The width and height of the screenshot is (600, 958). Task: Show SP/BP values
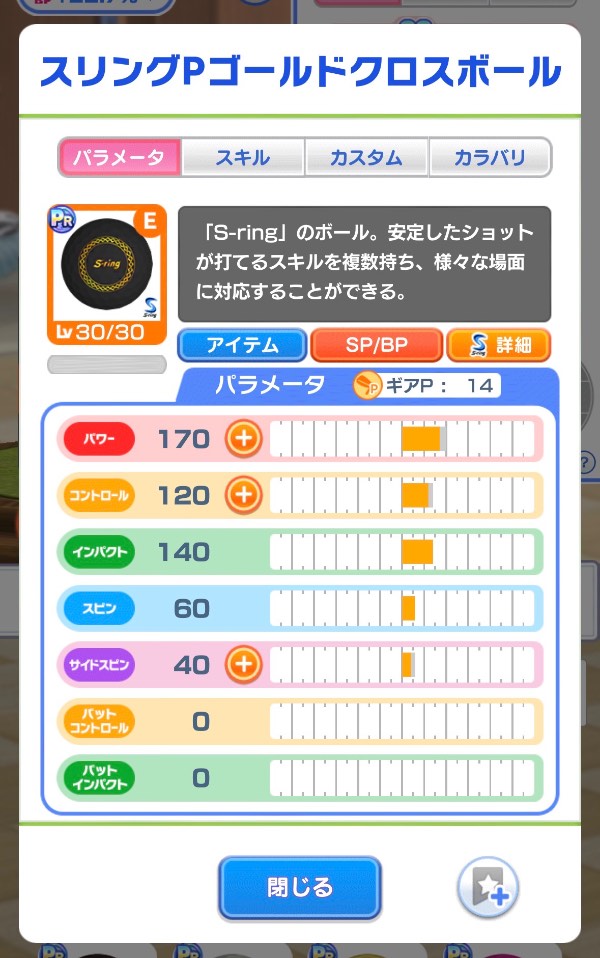pyautogui.click(x=376, y=346)
